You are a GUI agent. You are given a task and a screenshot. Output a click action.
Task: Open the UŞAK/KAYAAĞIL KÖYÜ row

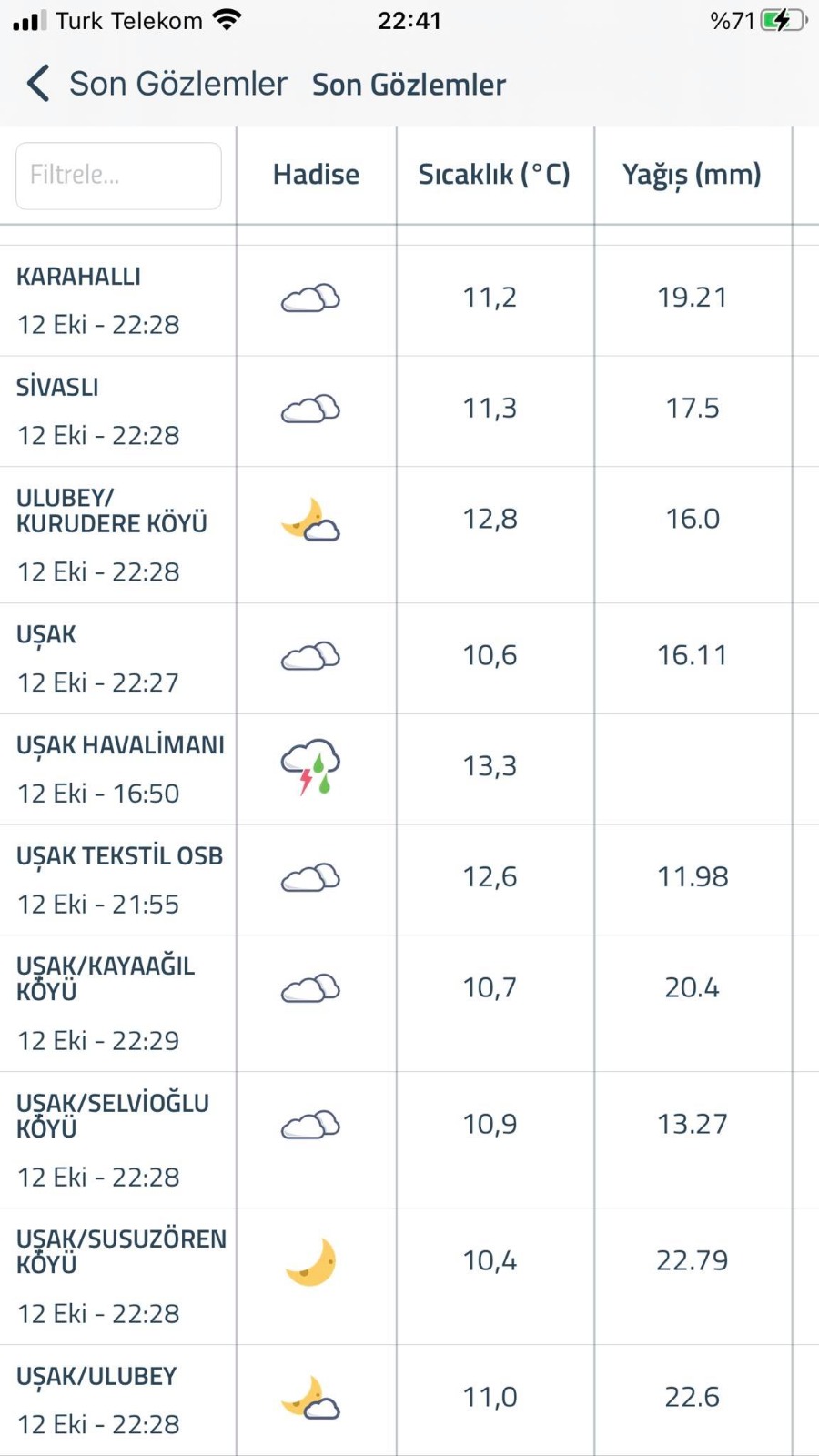[409, 1004]
